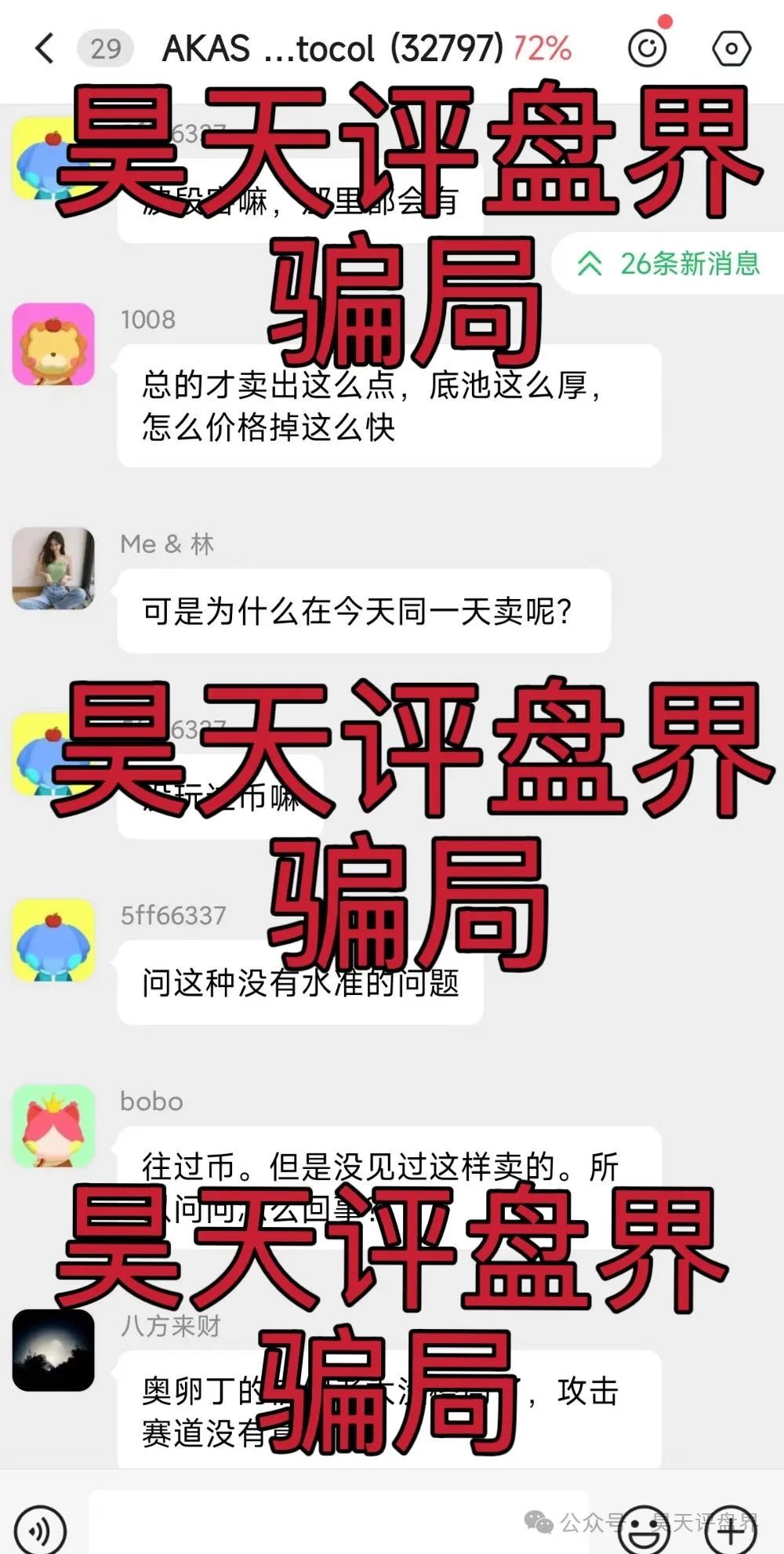The width and height of the screenshot is (784, 1554).
Task: Open Me & 林's profile picture
Action: click(53, 568)
